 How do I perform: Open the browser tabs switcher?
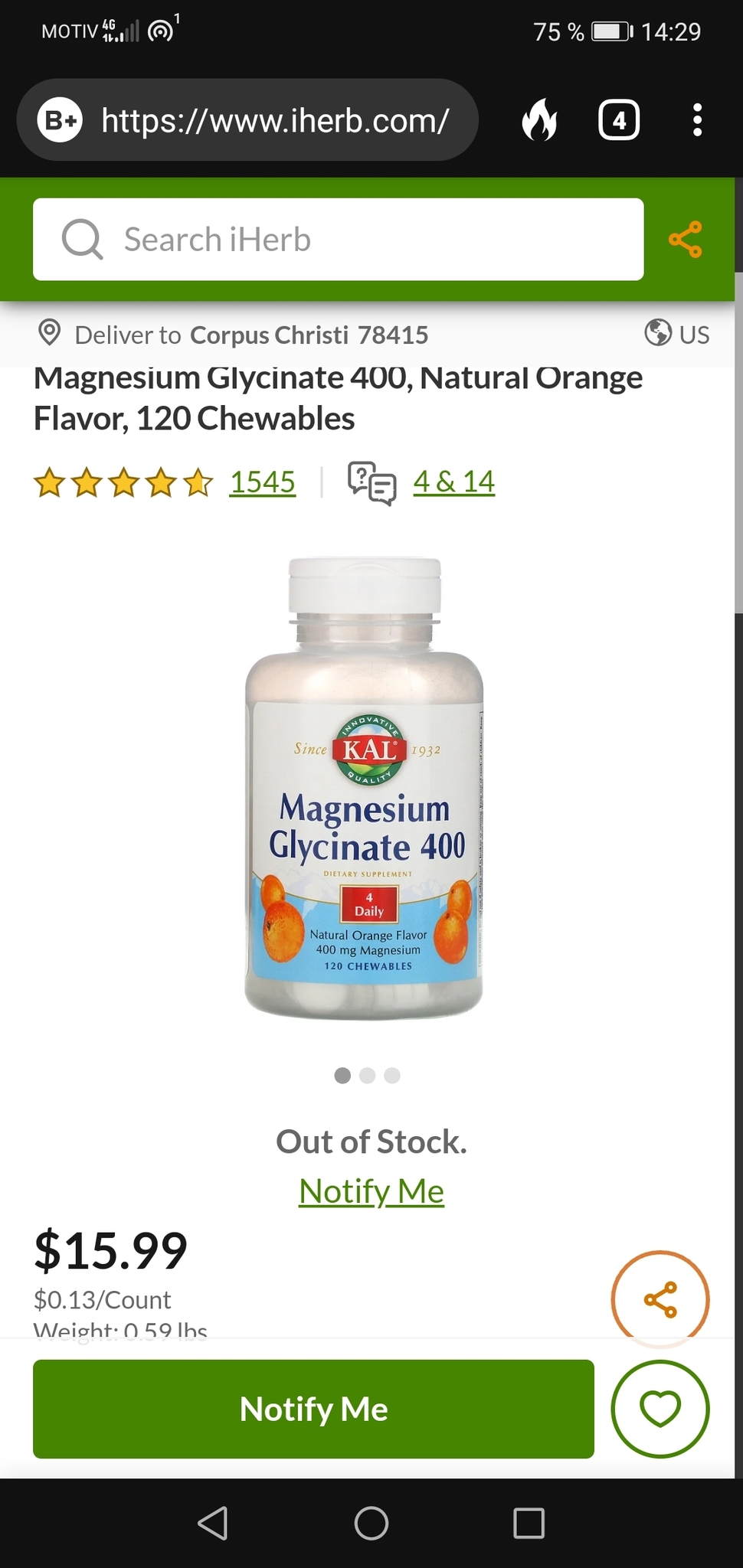coord(619,120)
